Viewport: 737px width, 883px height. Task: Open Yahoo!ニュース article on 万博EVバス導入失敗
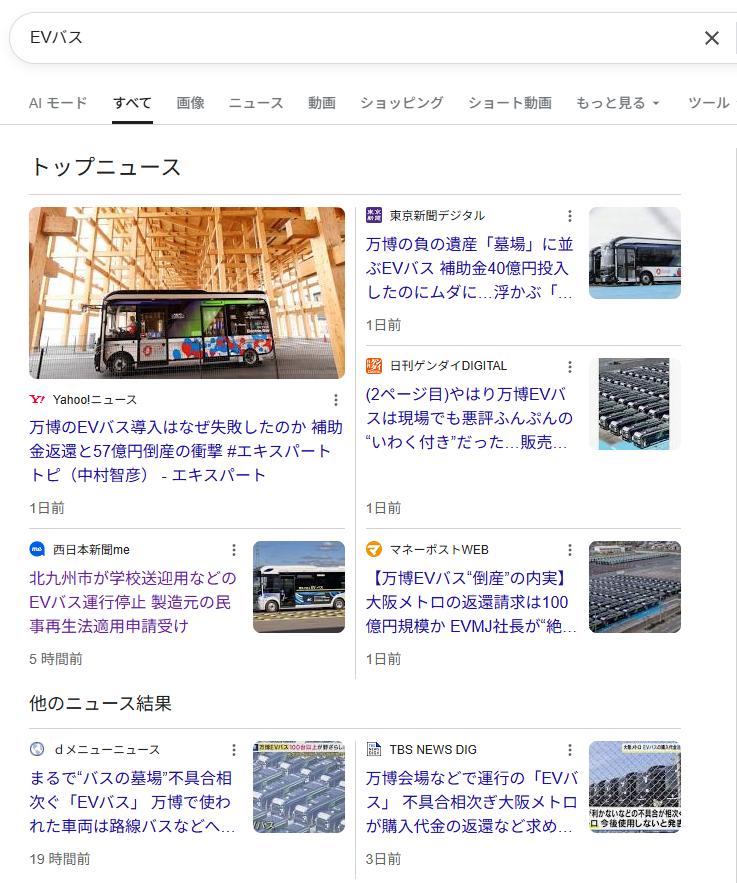[x=180, y=450]
